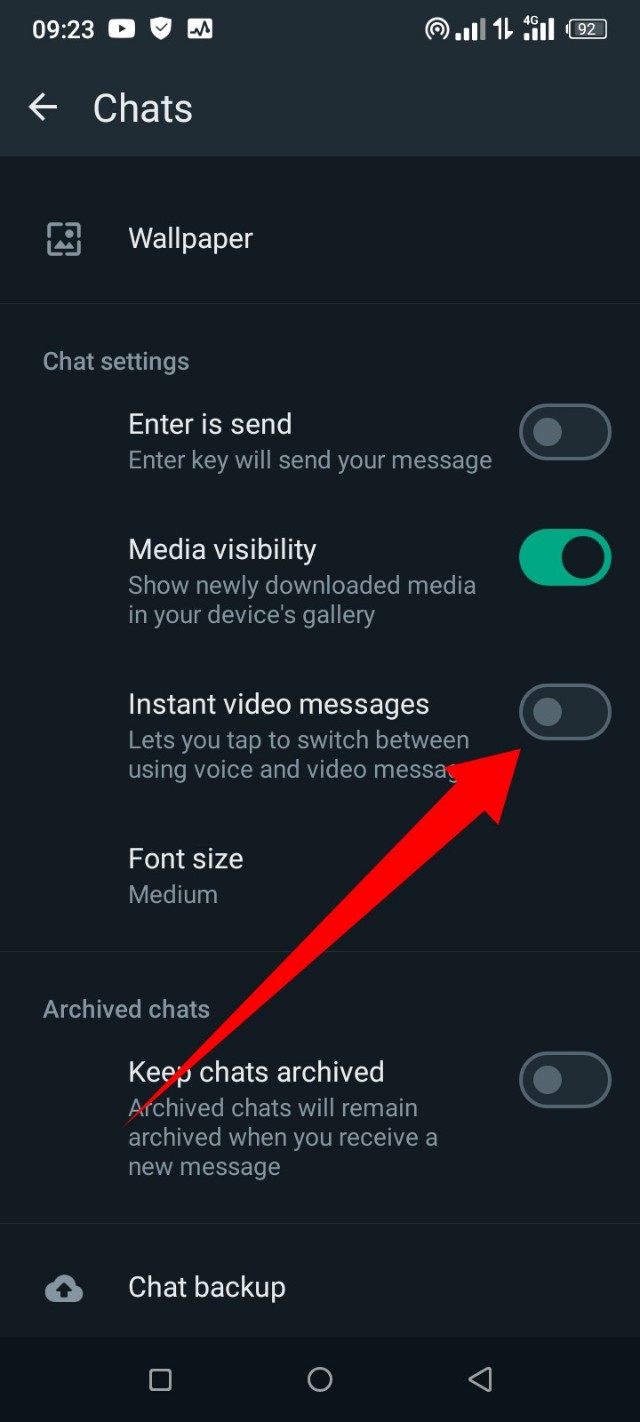Disable Media visibility switch
The width and height of the screenshot is (640, 1422).
tap(564, 558)
